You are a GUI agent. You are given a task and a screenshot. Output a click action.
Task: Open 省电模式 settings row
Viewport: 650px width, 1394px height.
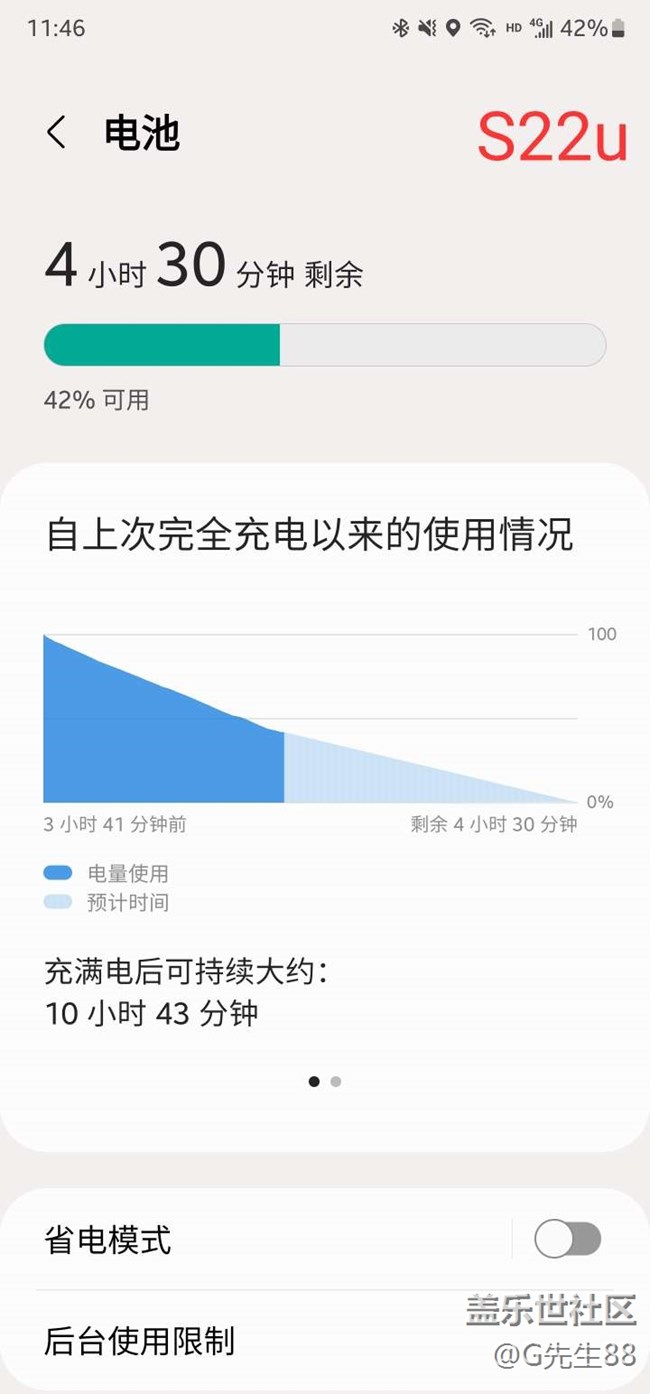pyautogui.click(x=268, y=1240)
